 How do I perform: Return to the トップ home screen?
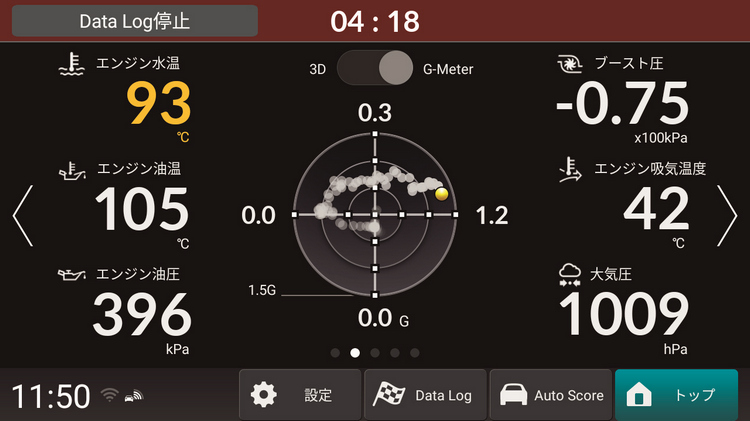coord(679,395)
